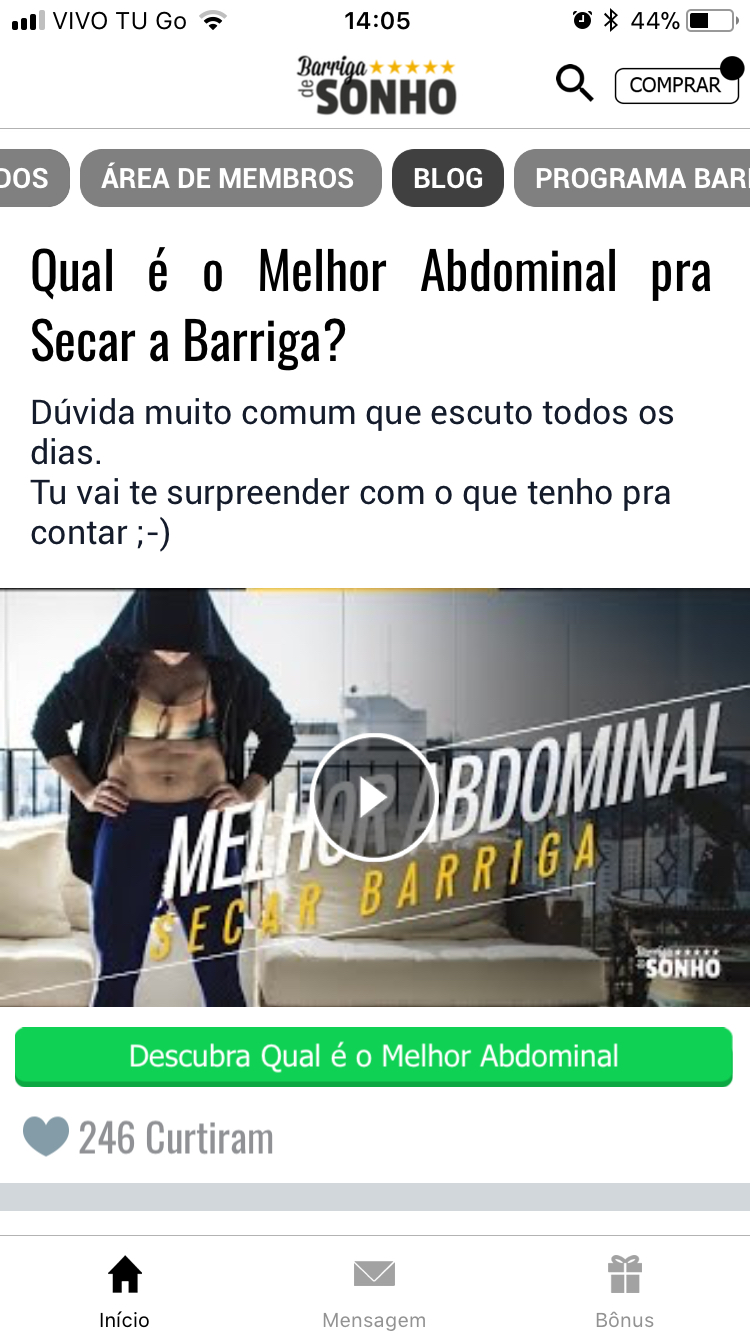Screen dimensions: 750x1334
Task: Play the Melhor Abdominal video
Action: pyautogui.click(x=374, y=797)
